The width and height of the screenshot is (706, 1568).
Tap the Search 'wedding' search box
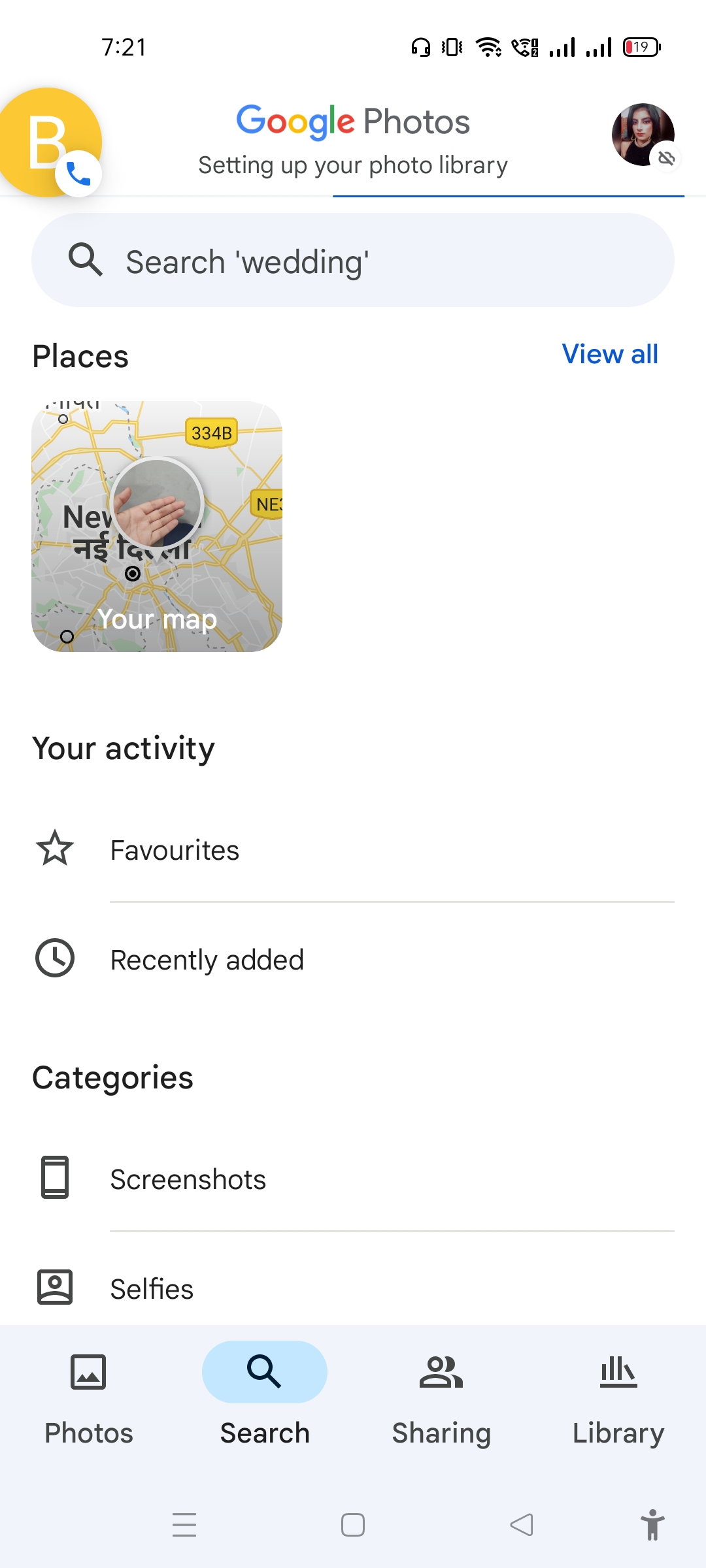point(353,261)
